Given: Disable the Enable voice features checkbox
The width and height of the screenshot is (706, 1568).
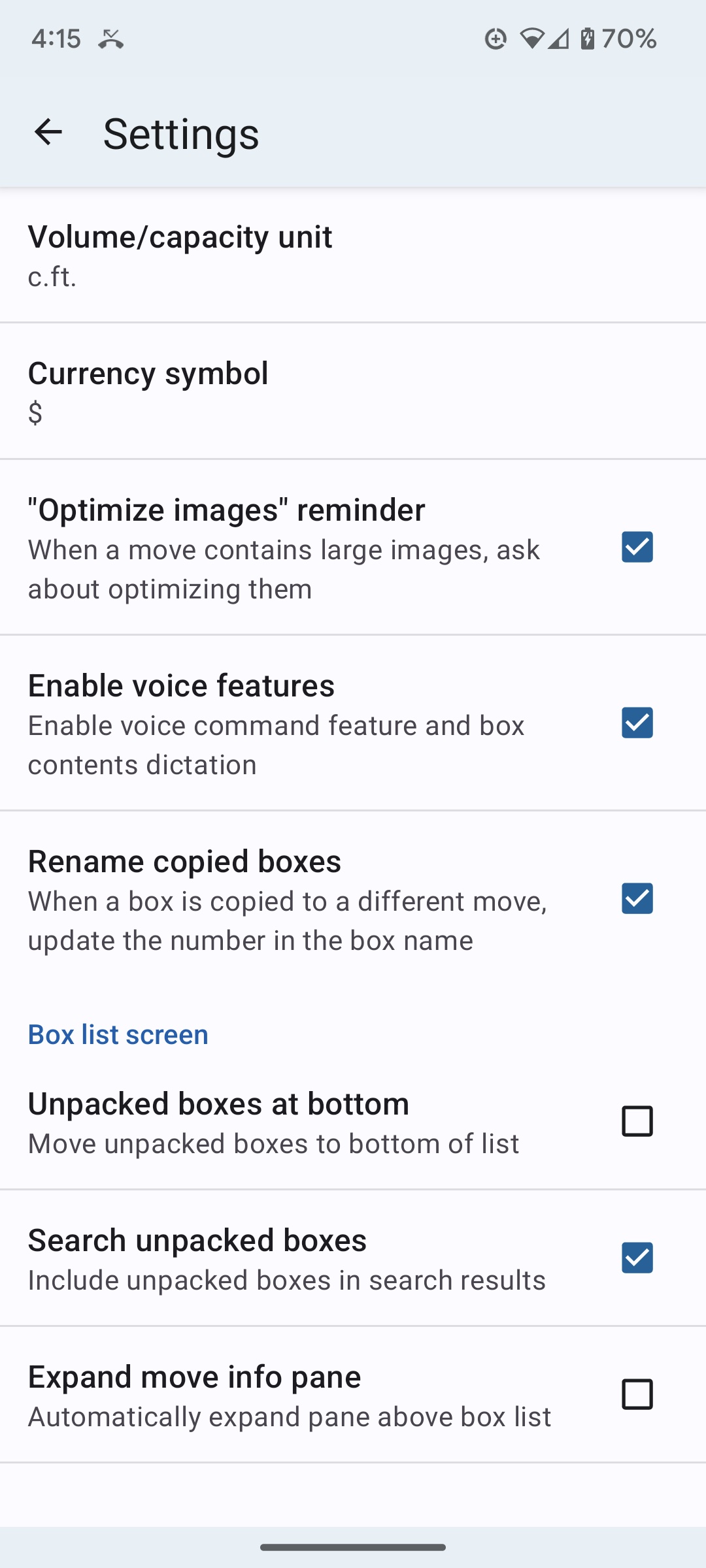Looking at the screenshot, I should click(637, 723).
